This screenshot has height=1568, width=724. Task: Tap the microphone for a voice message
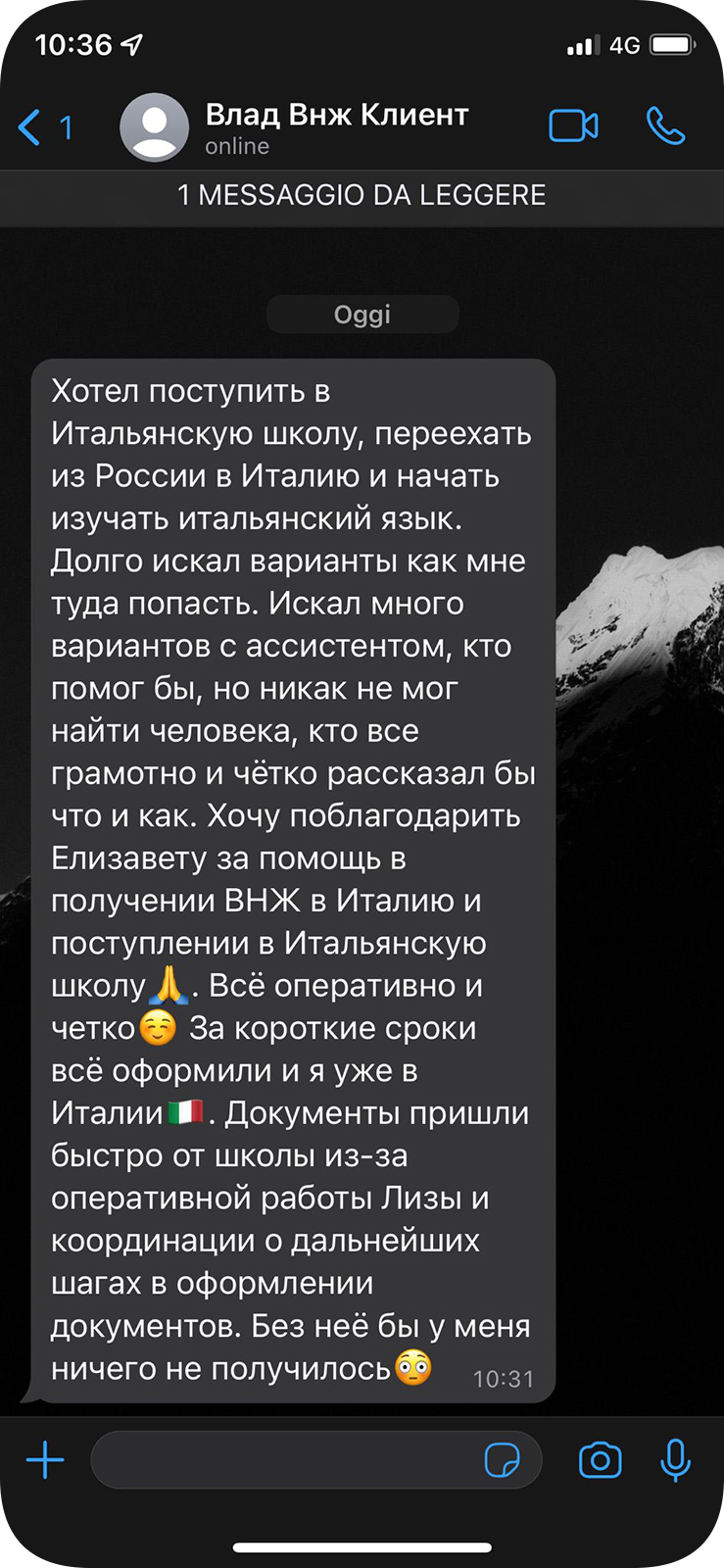pos(675,1460)
